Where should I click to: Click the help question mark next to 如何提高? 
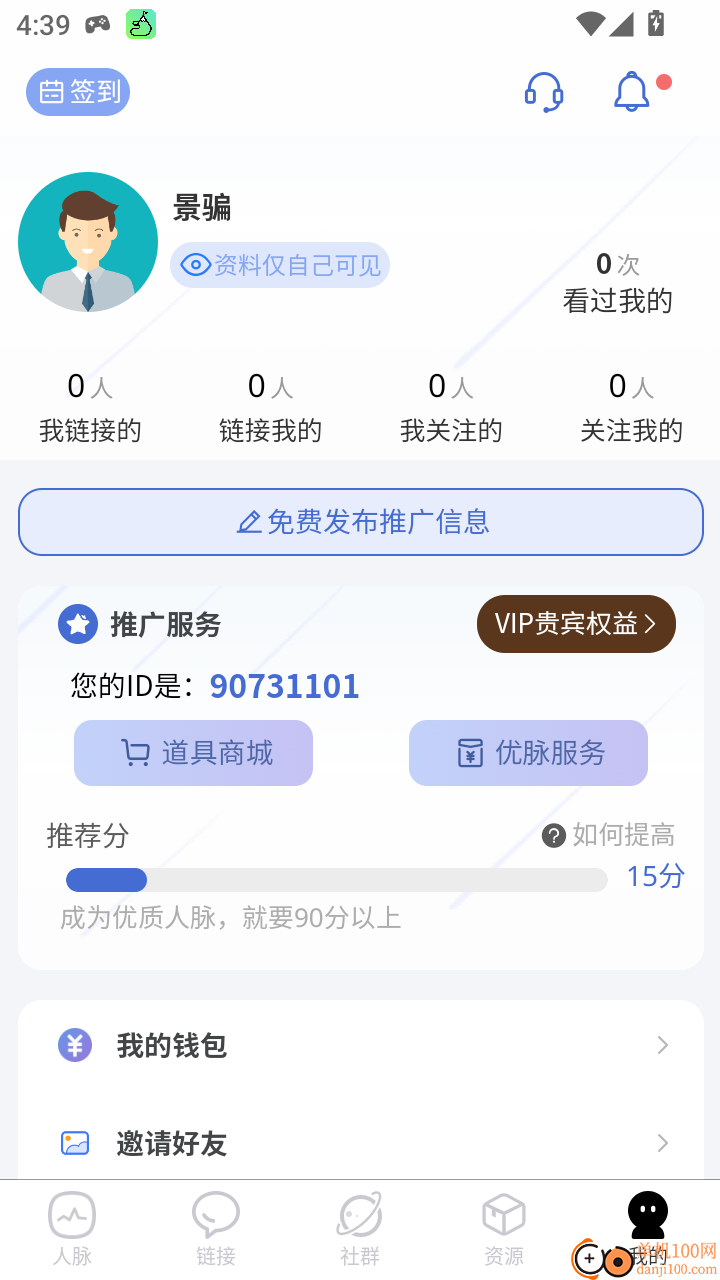(554, 836)
